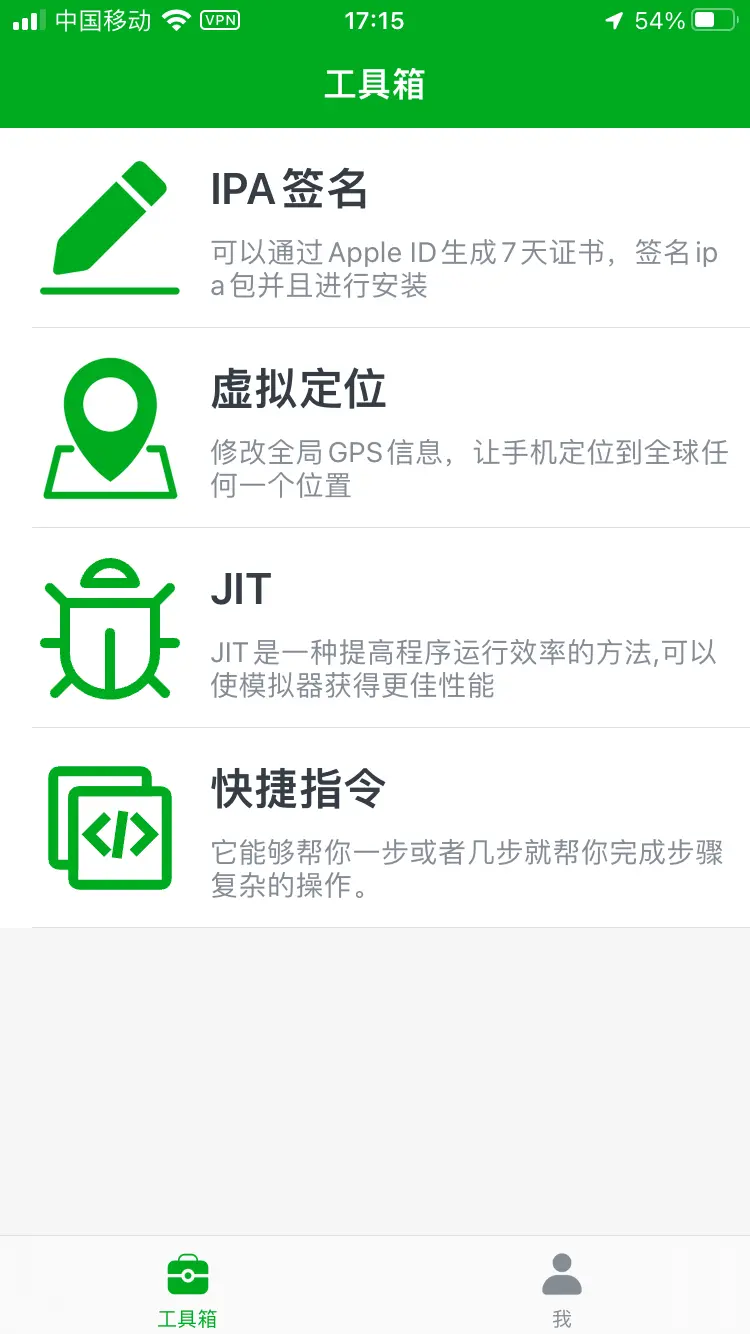Select the 工具箱 tab

click(x=187, y=1290)
